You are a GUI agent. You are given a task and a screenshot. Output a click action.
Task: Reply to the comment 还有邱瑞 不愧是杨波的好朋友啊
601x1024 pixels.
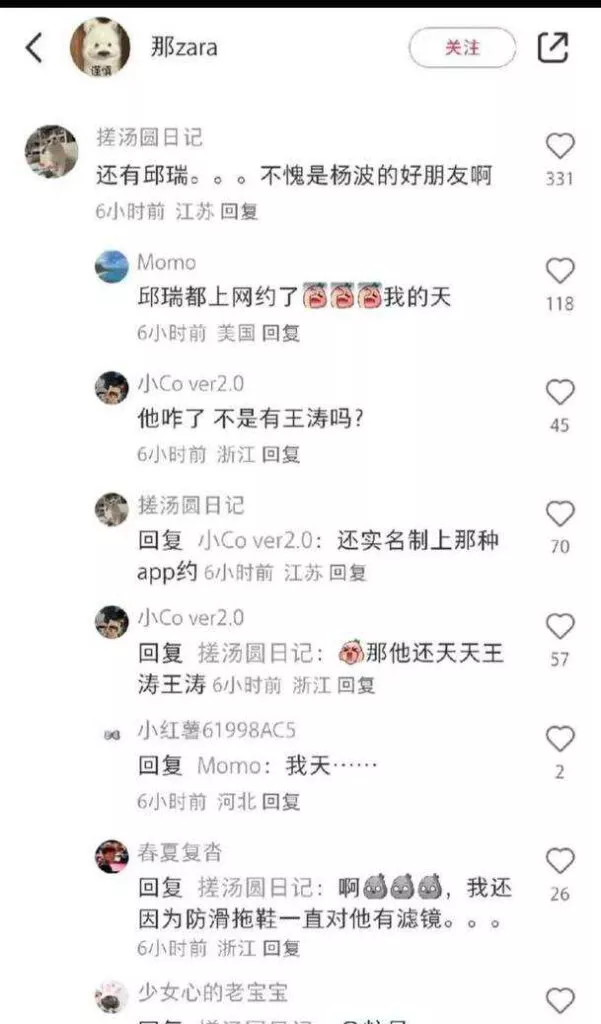coord(239,212)
